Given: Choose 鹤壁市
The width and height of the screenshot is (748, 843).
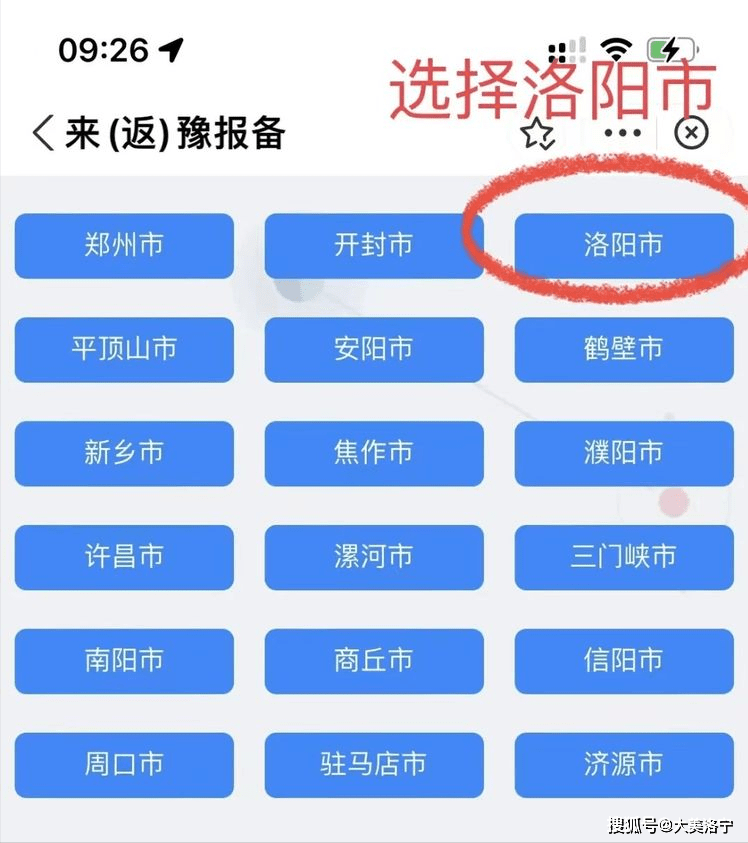Looking at the screenshot, I should click(x=623, y=349).
